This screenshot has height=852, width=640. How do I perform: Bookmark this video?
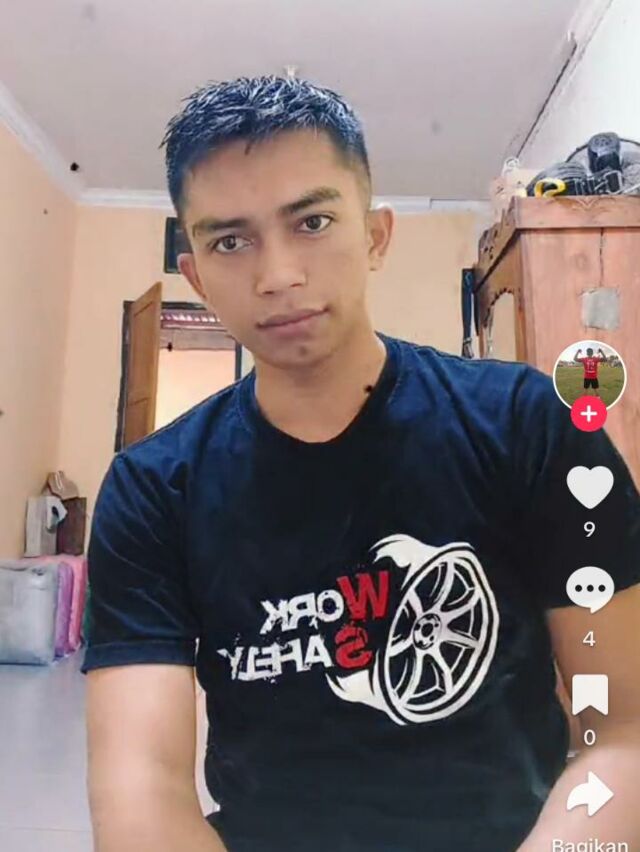(590, 694)
